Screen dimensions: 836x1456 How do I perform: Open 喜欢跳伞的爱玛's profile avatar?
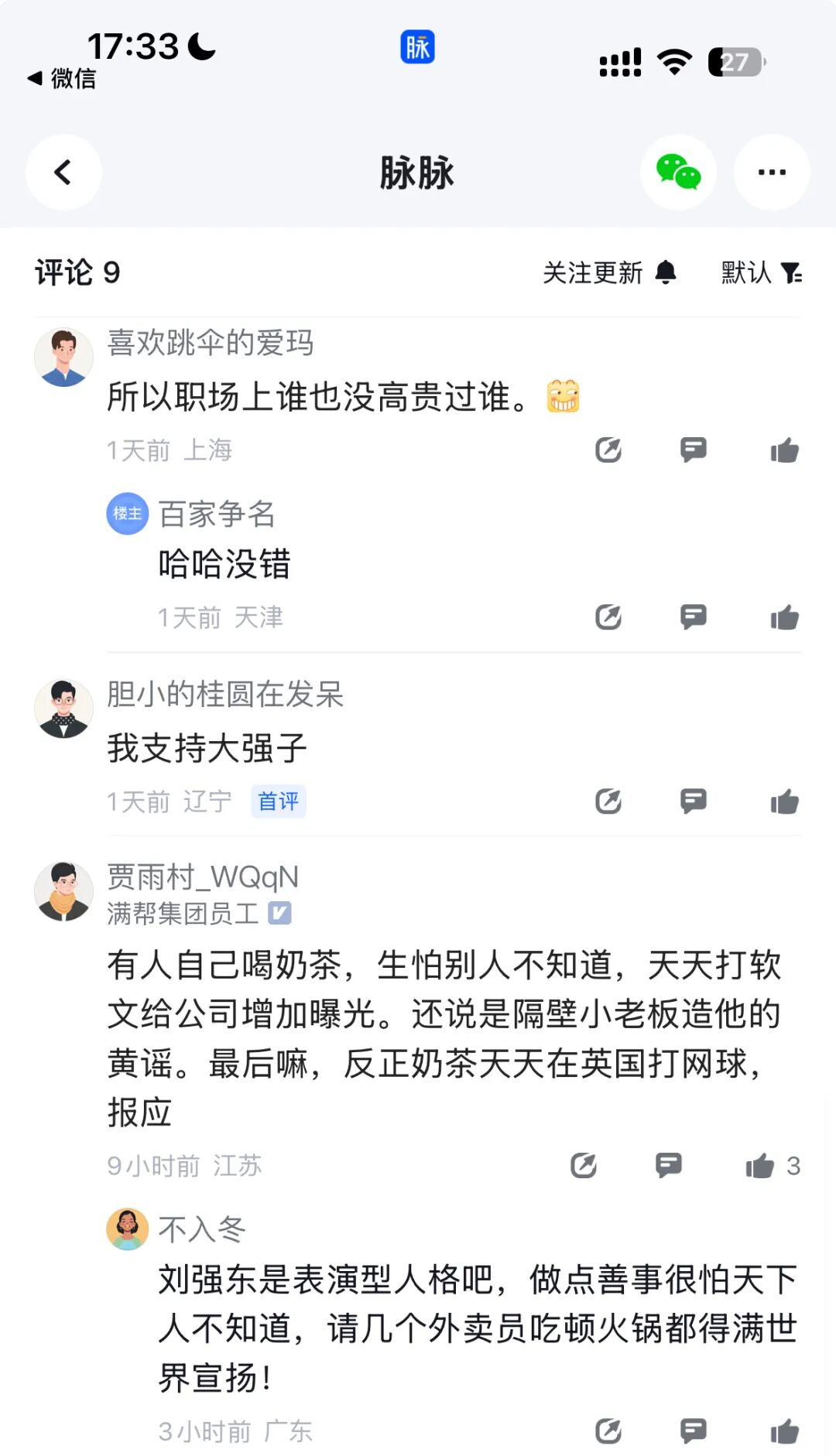click(x=63, y=357)
